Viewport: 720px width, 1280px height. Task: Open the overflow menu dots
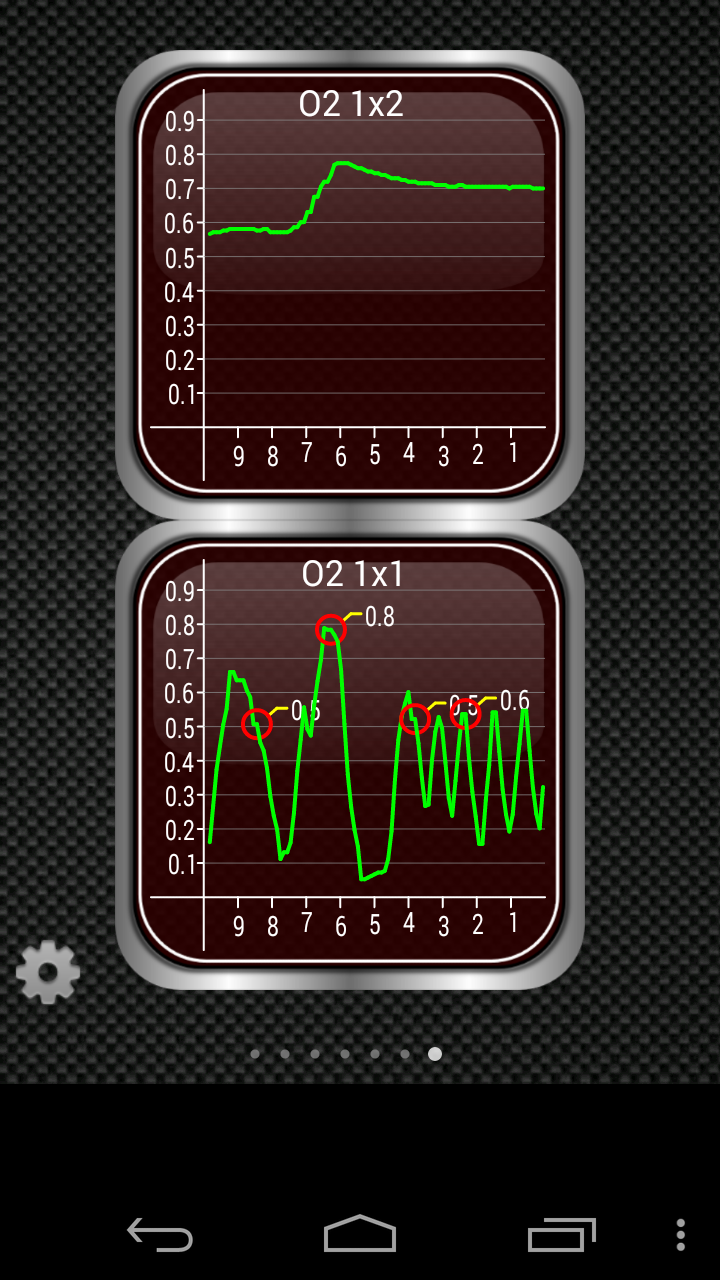680,1234
